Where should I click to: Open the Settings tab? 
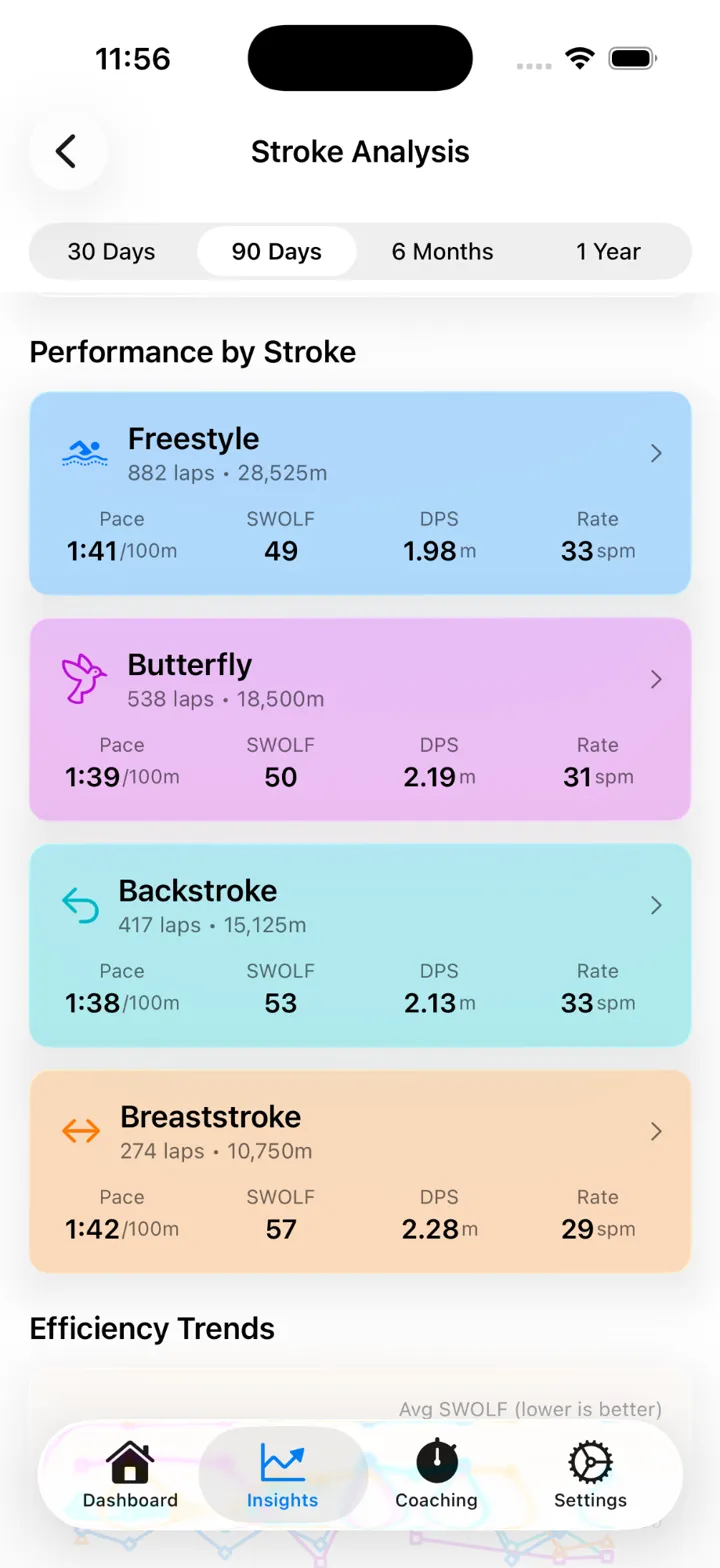590,1475
